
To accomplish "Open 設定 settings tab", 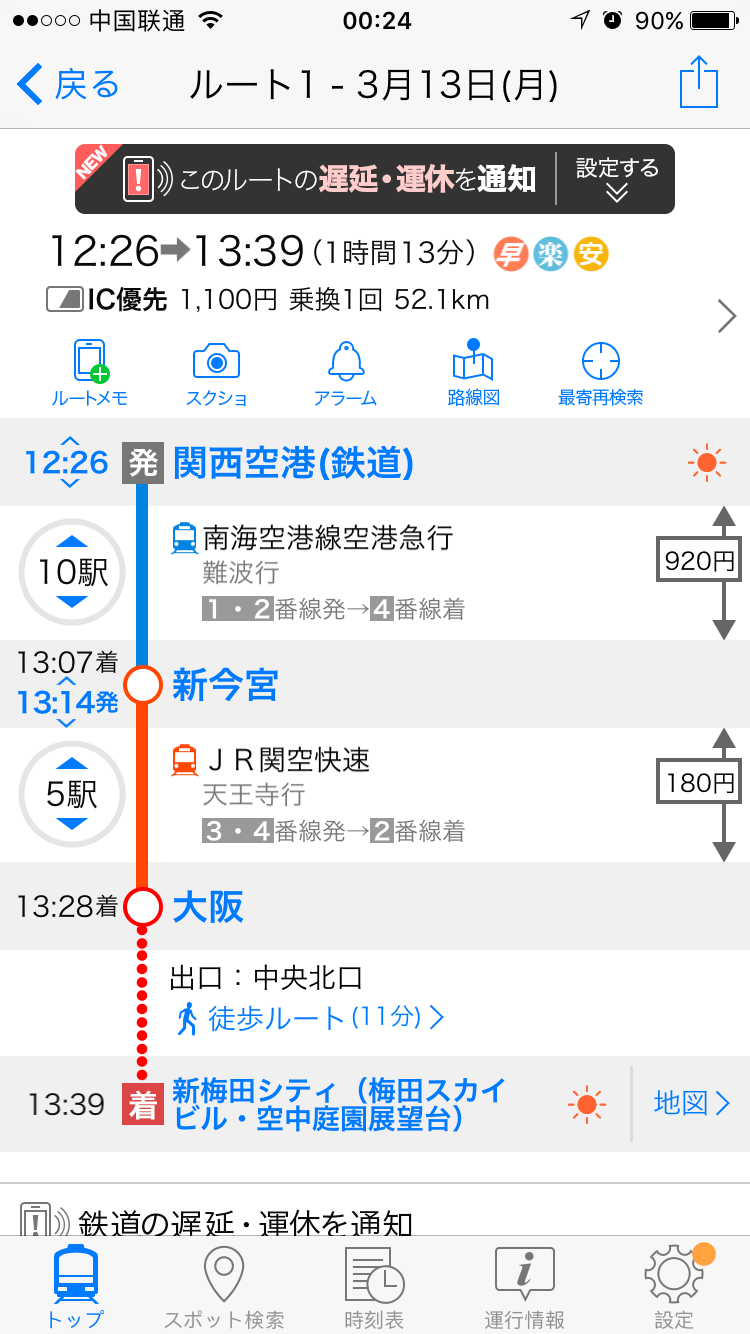I will (674, 1288).
